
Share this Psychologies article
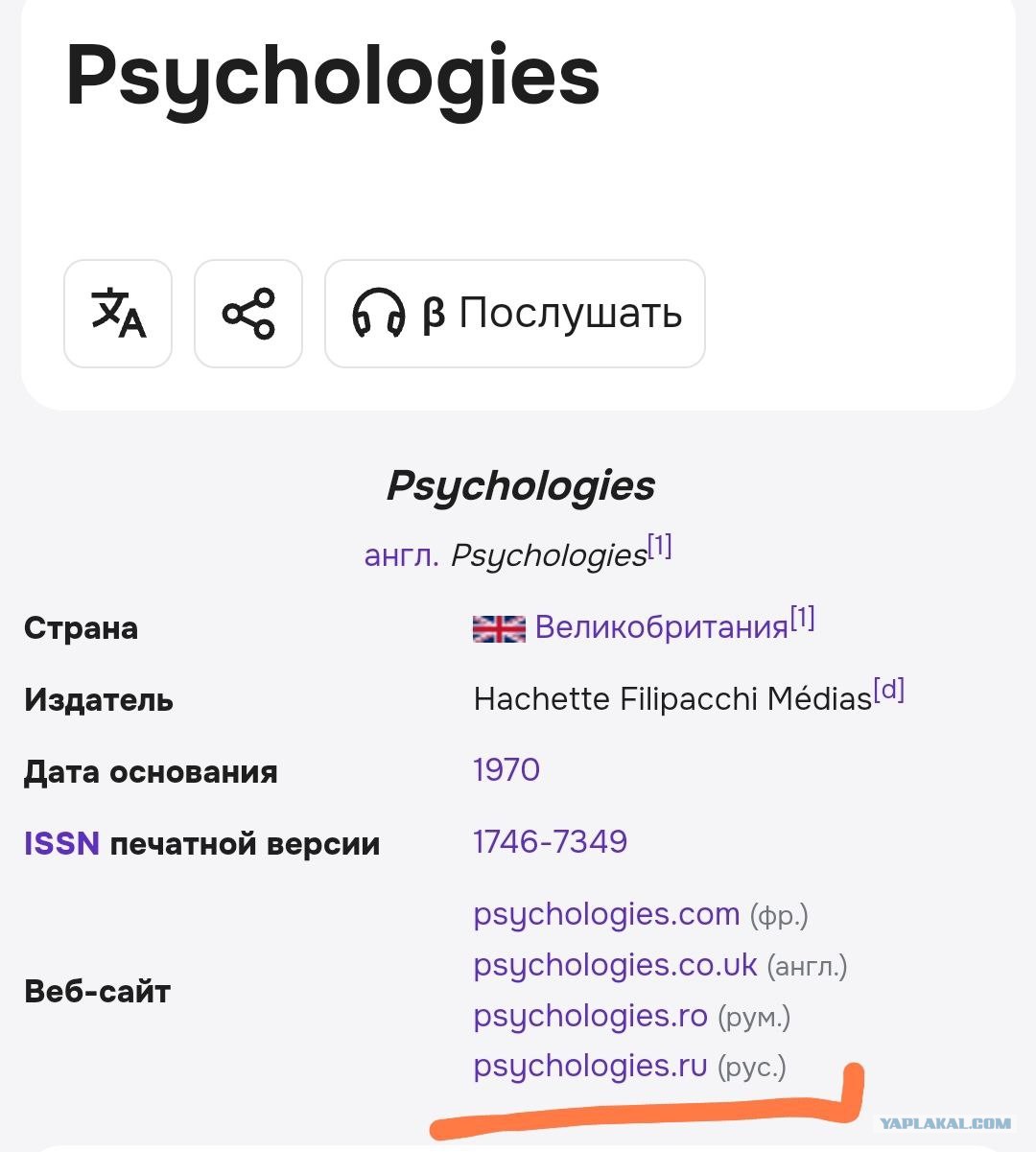248,314
